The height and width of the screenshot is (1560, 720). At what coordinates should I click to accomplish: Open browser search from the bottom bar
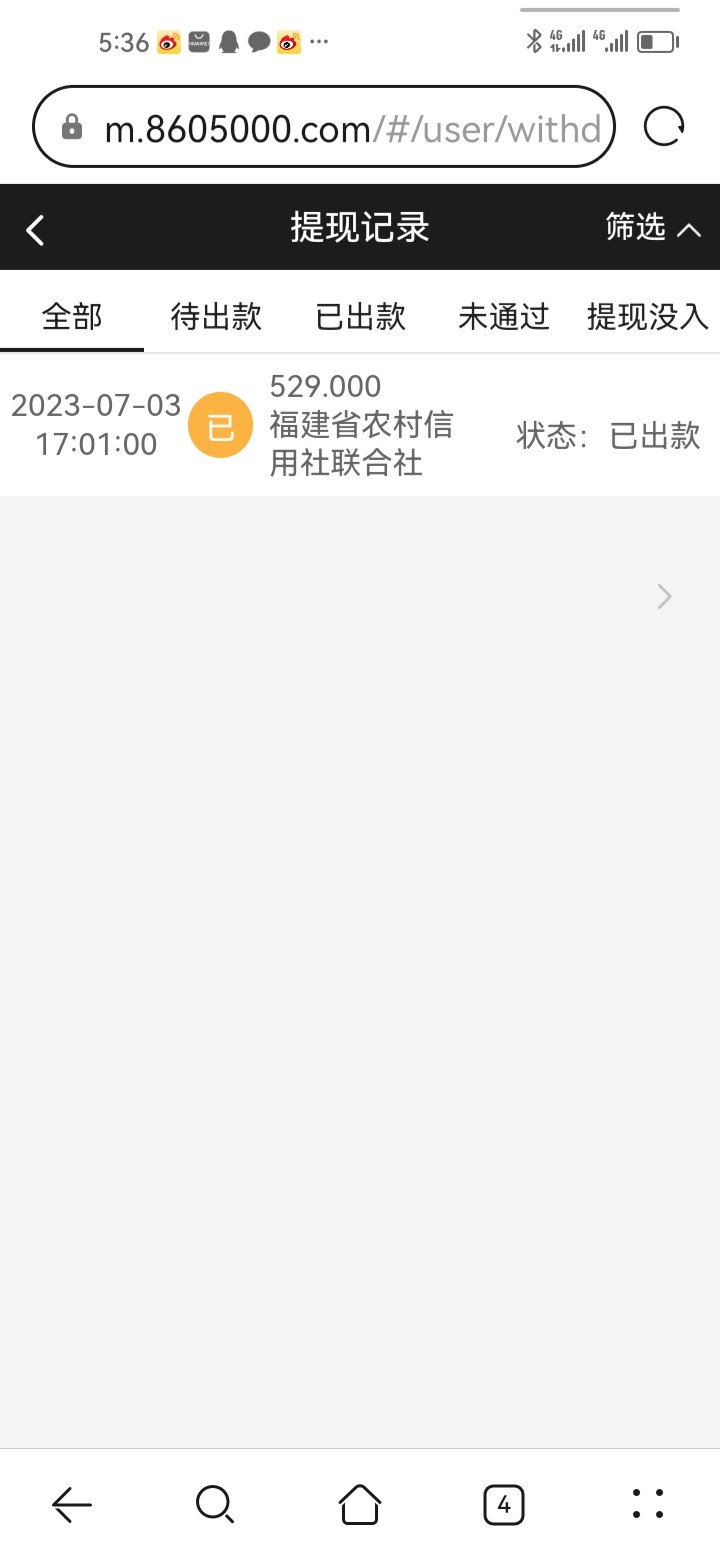click(215, 1503)
